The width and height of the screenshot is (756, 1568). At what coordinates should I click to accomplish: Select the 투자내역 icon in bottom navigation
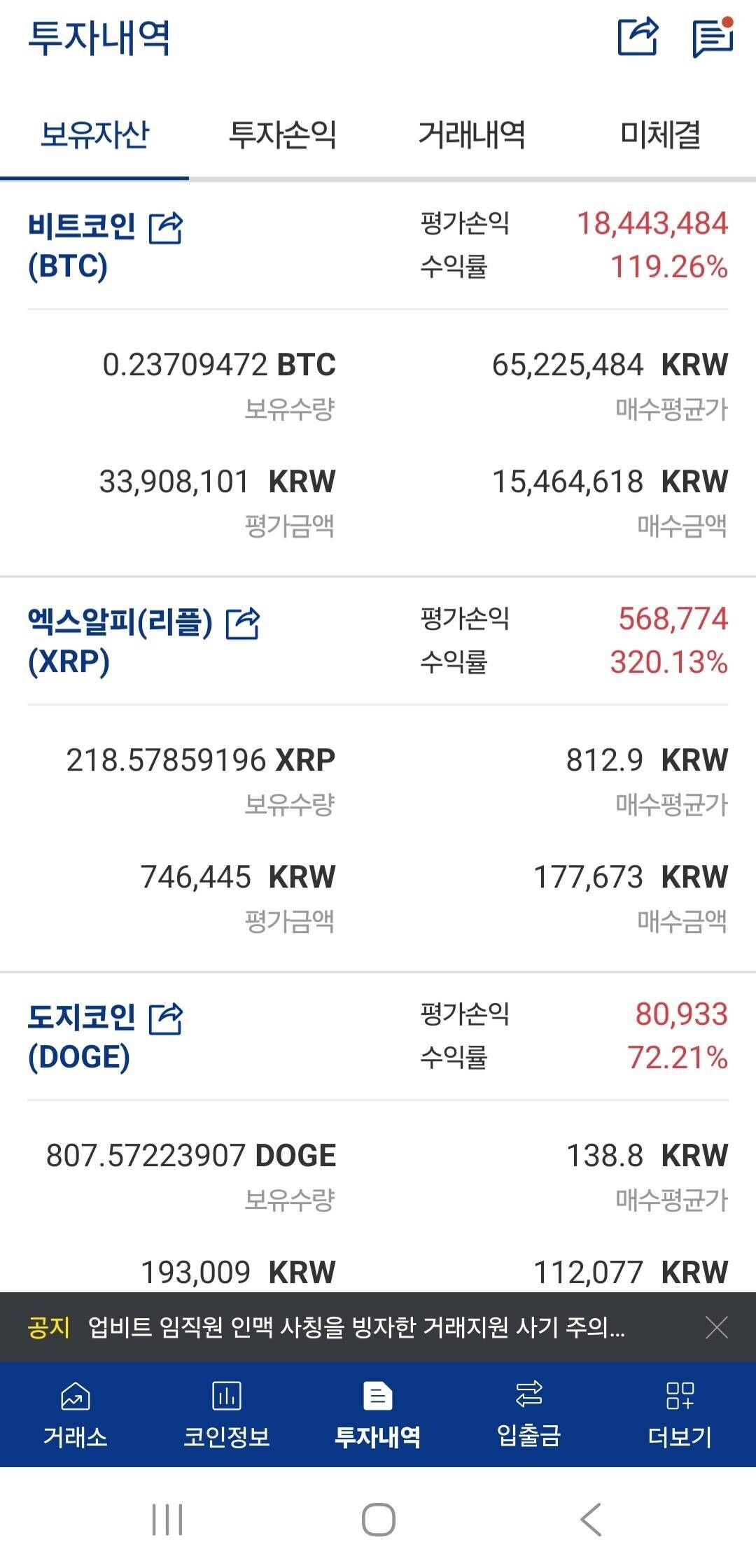pos(378,1414)
